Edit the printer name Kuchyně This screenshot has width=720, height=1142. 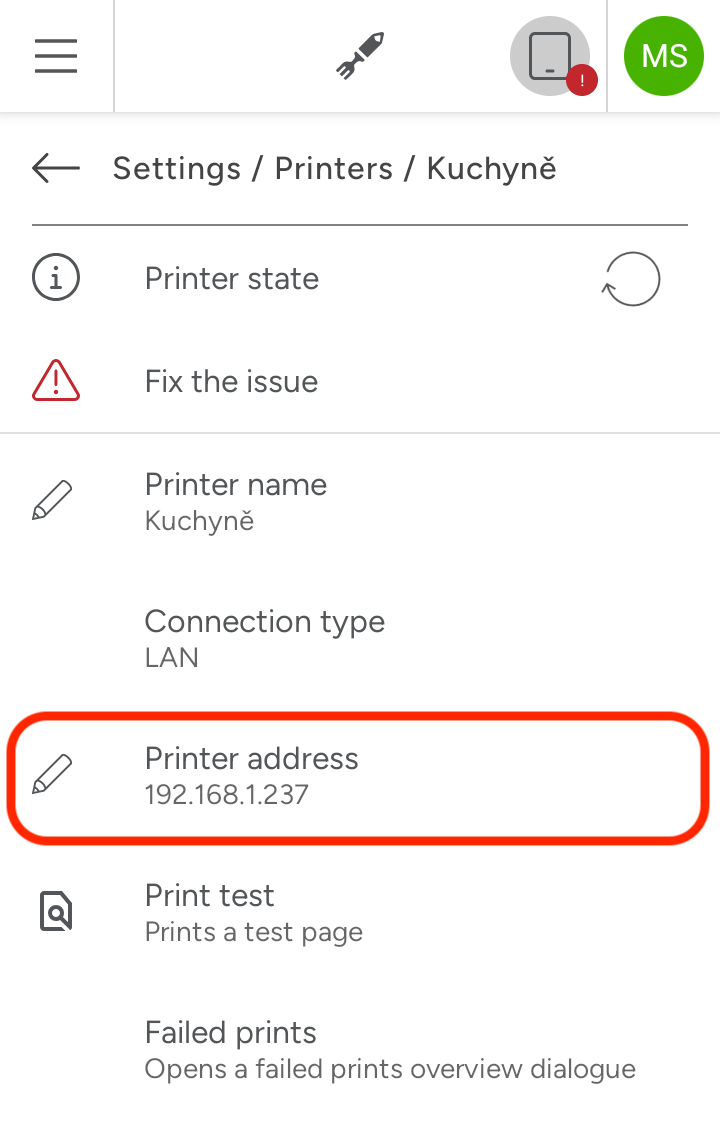click(x=236, y=501)
